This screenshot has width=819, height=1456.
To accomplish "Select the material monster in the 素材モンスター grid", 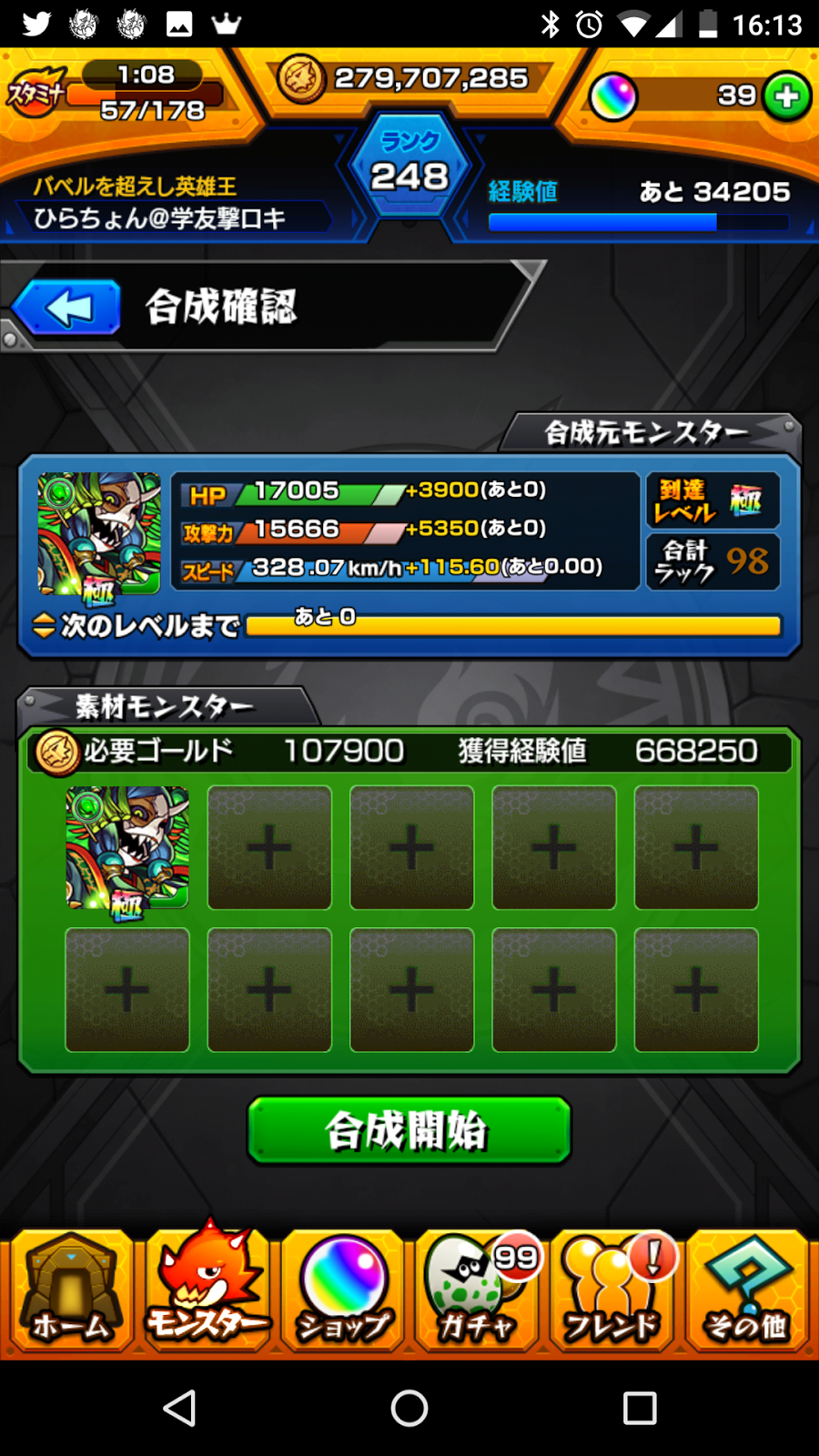I will coord(127,849).
